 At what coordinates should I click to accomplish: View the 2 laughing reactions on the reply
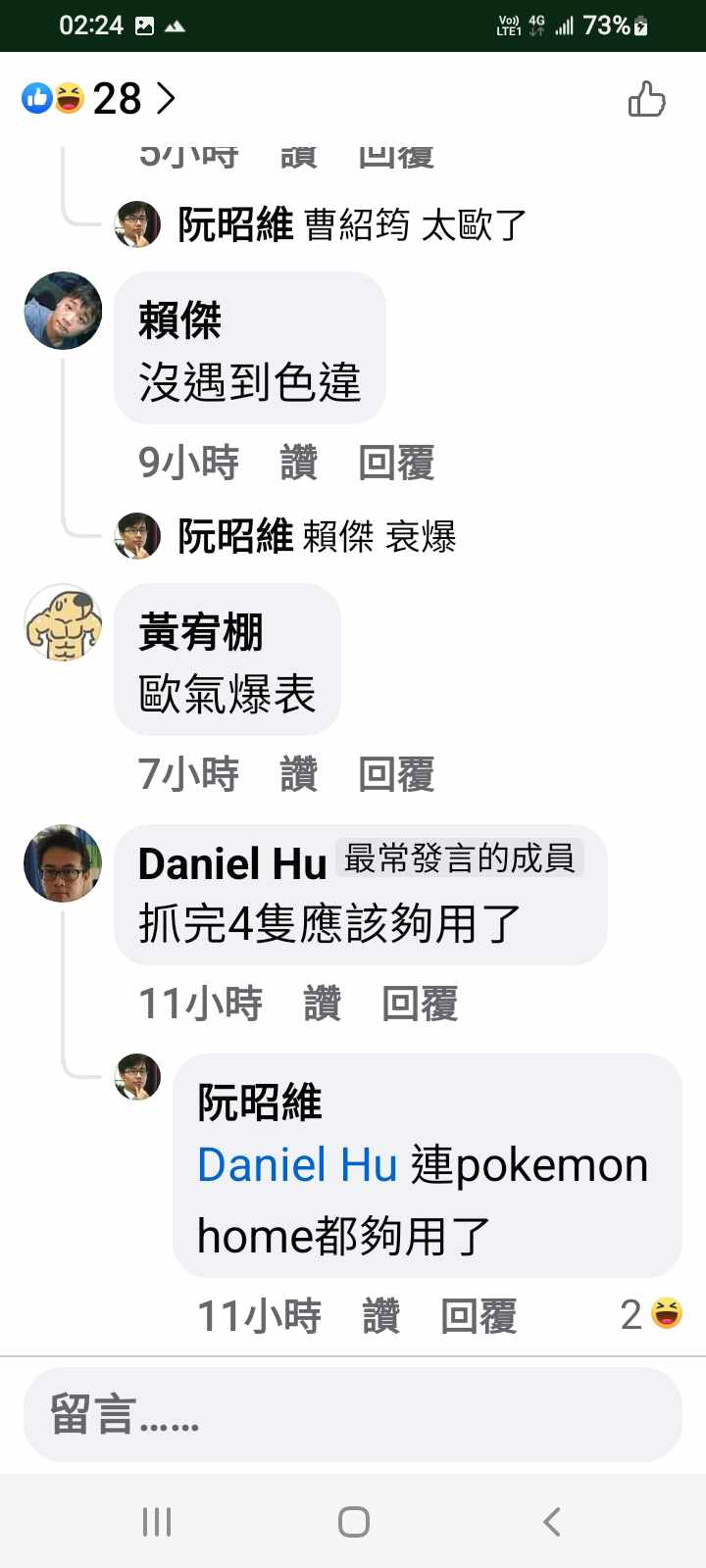click(651, 1314)
